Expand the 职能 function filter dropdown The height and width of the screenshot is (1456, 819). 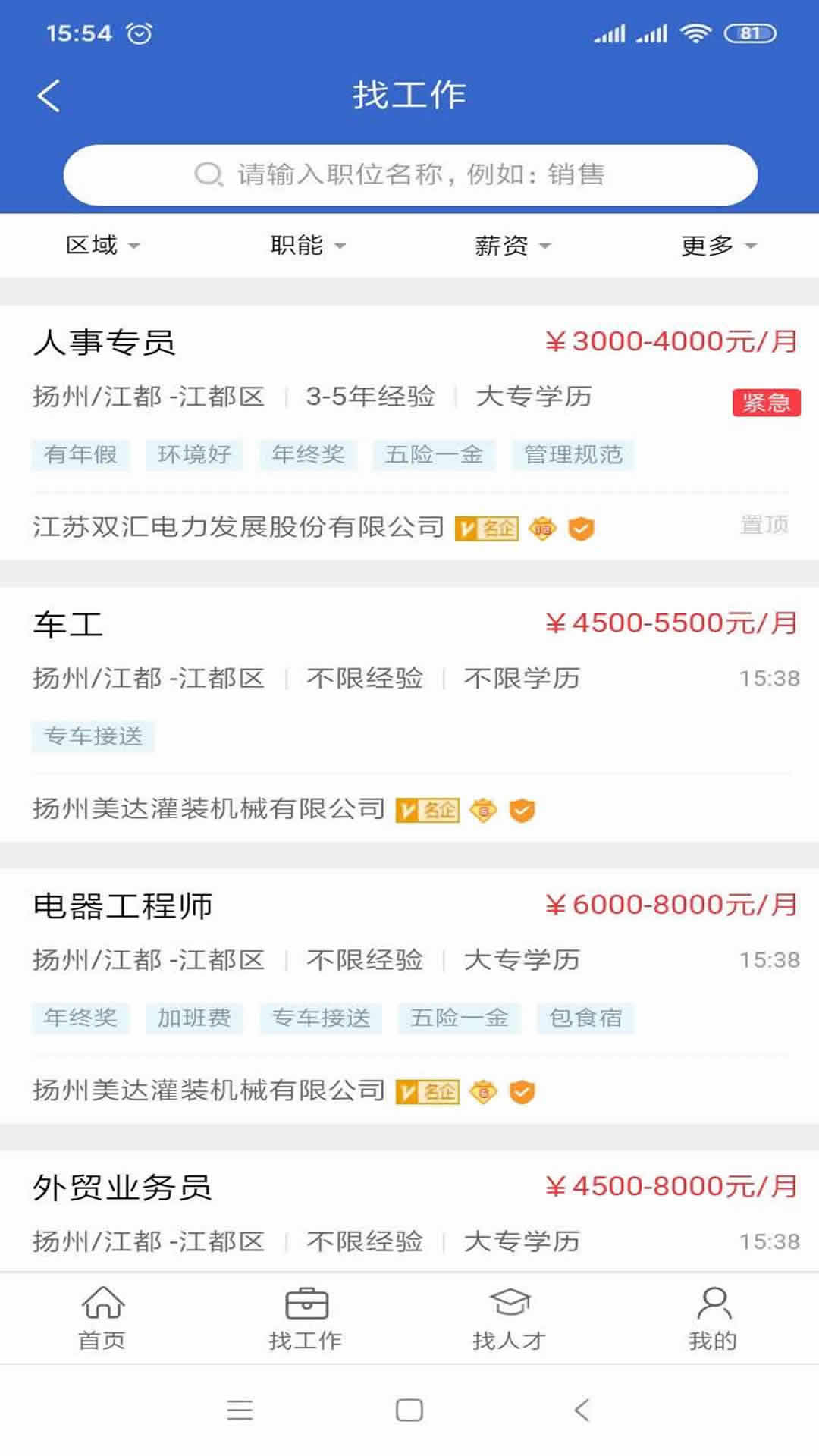tap(306, 244)
